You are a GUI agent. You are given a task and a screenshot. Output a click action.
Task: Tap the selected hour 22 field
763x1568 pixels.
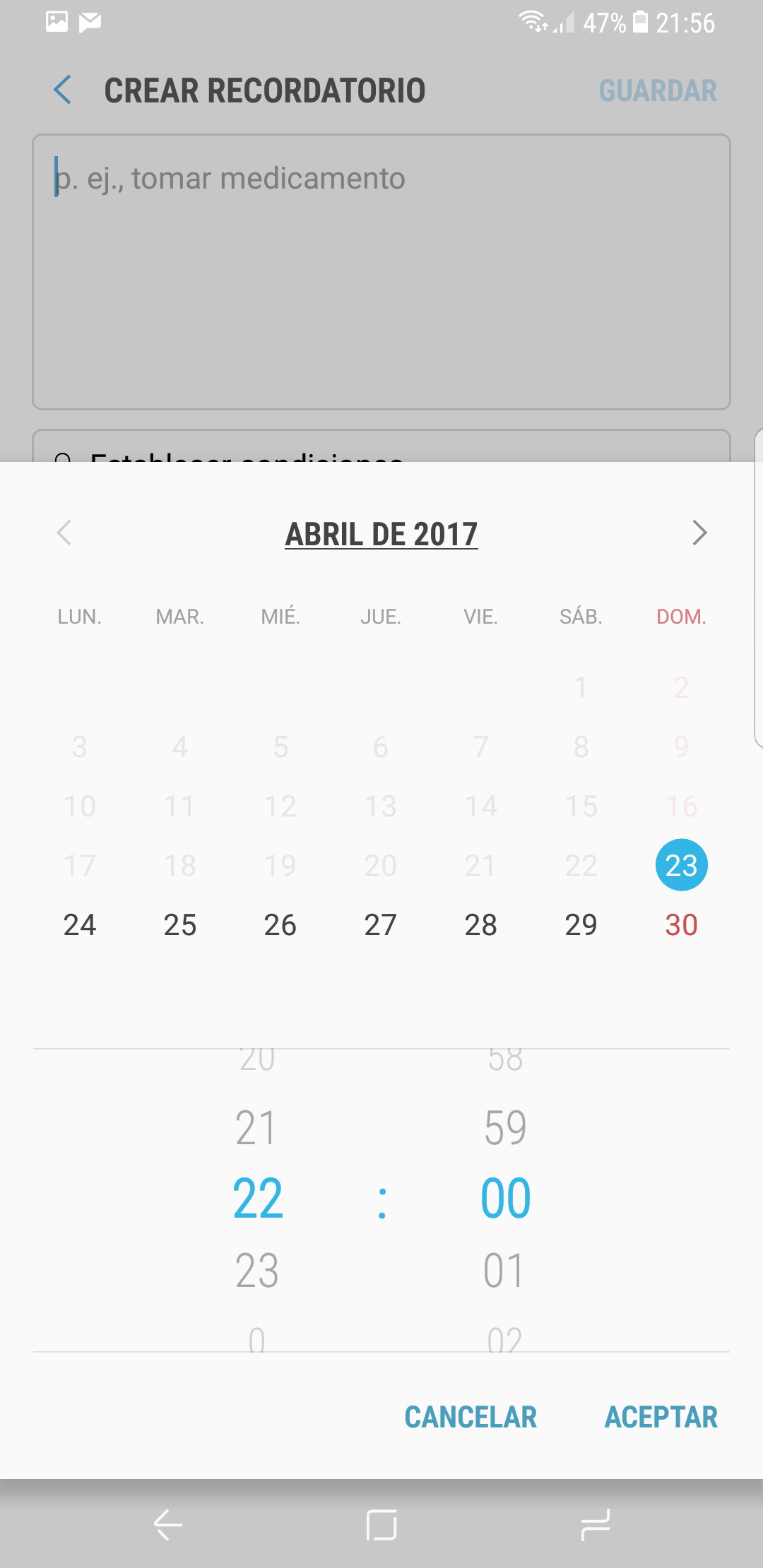(258, 1199)
